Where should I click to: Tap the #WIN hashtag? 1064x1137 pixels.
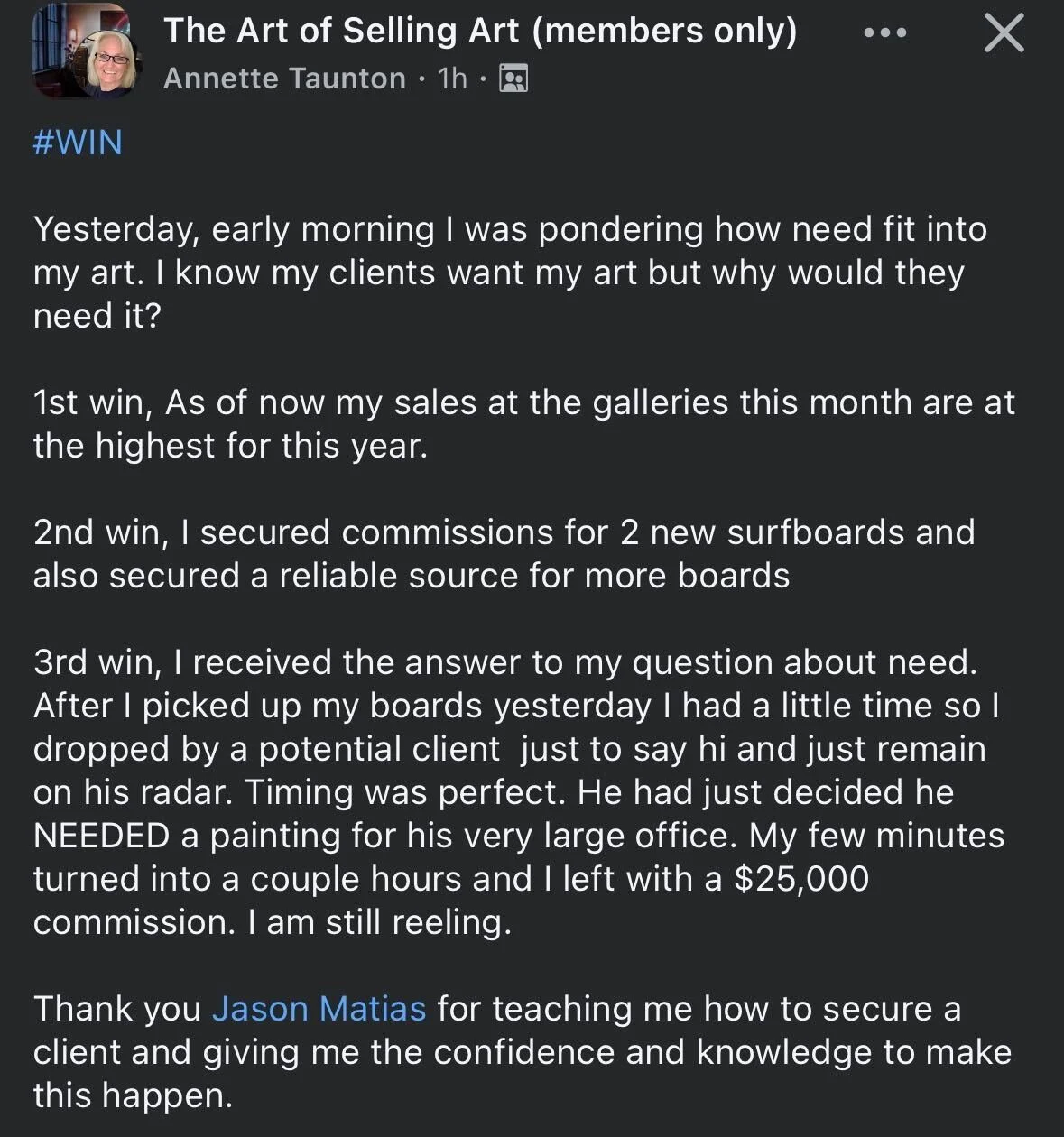(x=78, y=143)
